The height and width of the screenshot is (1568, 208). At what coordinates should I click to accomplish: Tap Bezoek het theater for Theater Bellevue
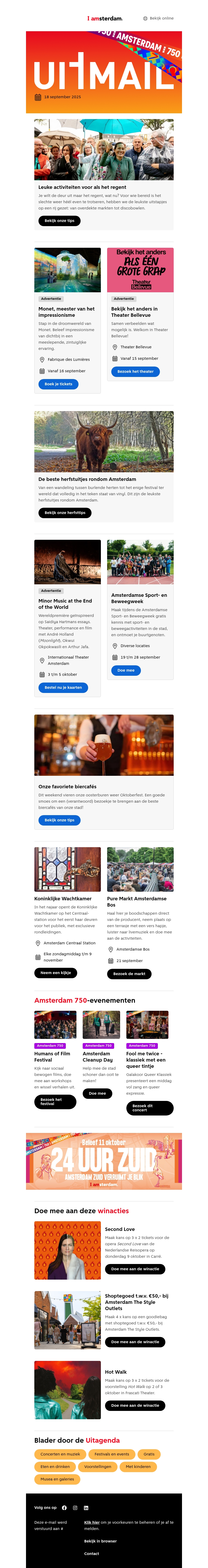(135, 371)
